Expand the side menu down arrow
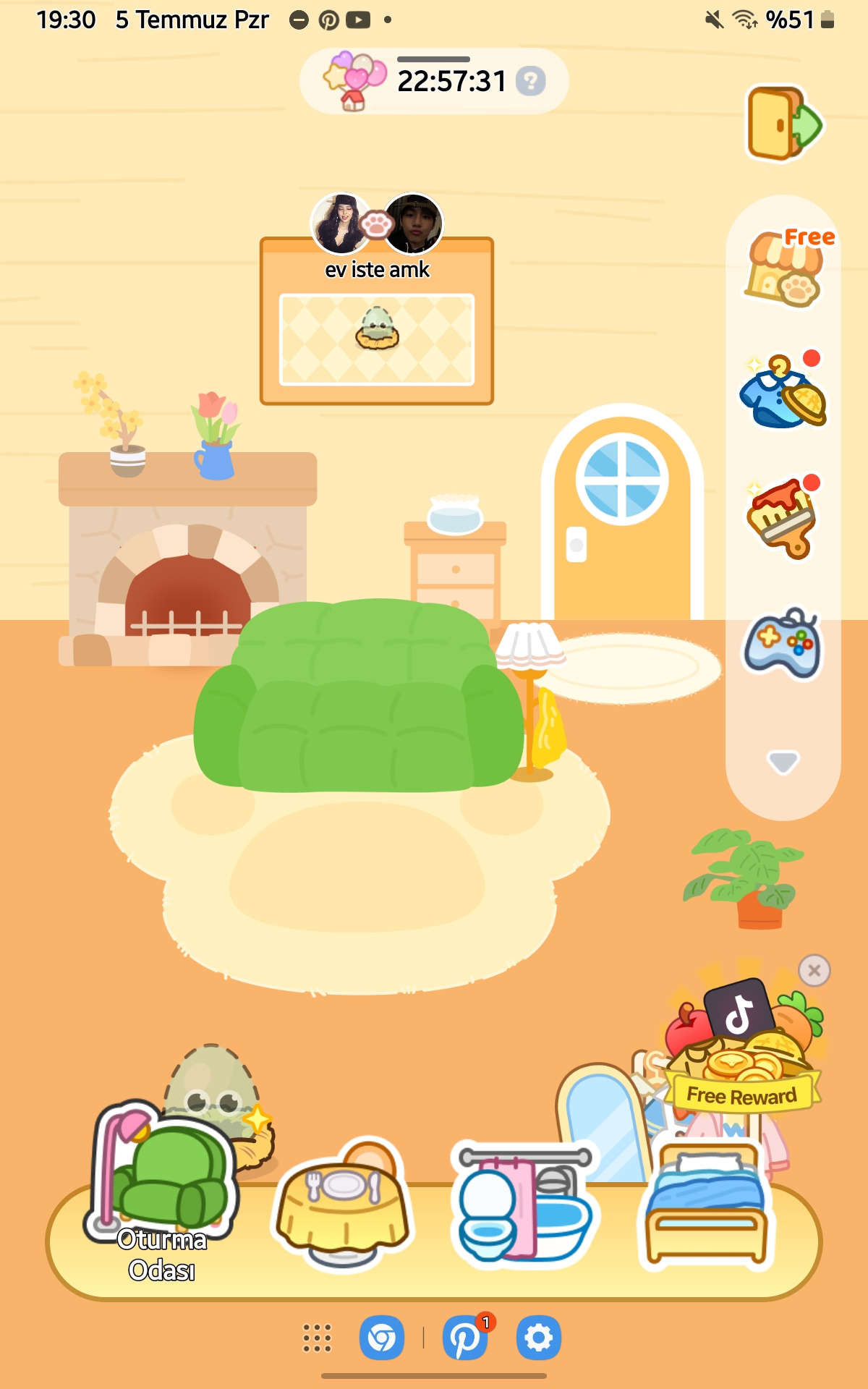 click(783, 762)
